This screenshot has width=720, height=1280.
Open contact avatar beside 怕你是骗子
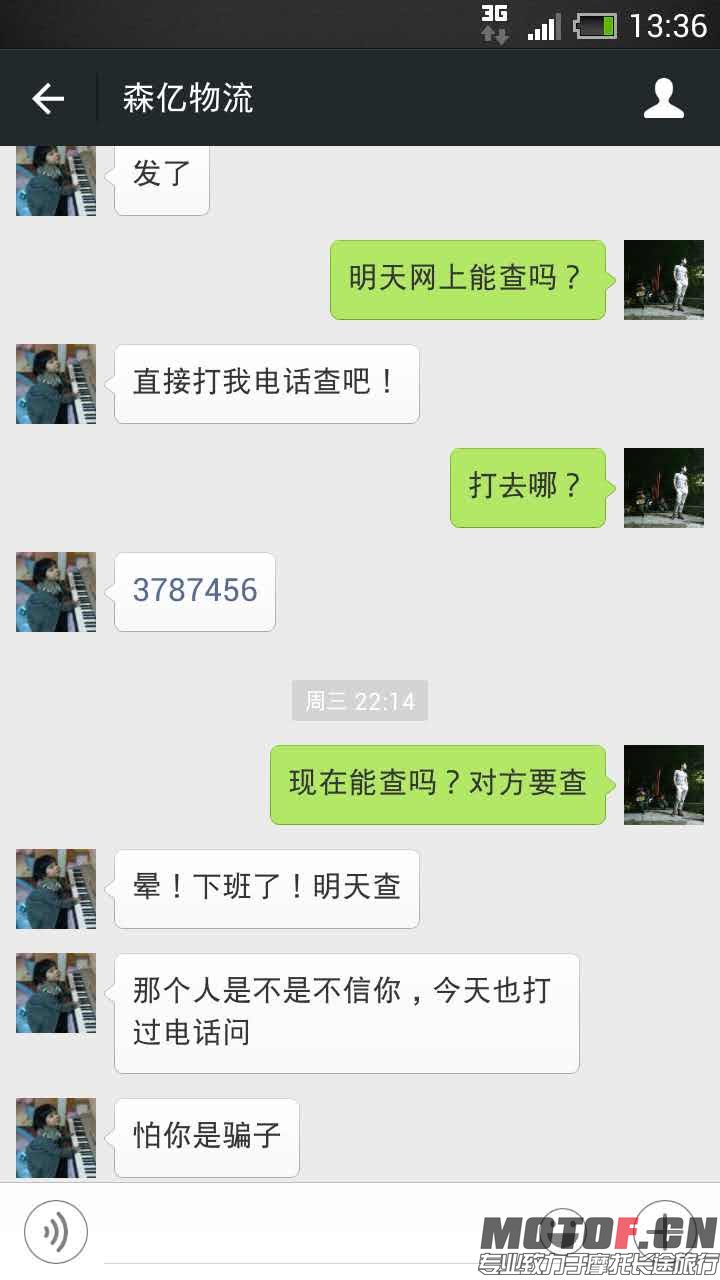click(56, 1137)
